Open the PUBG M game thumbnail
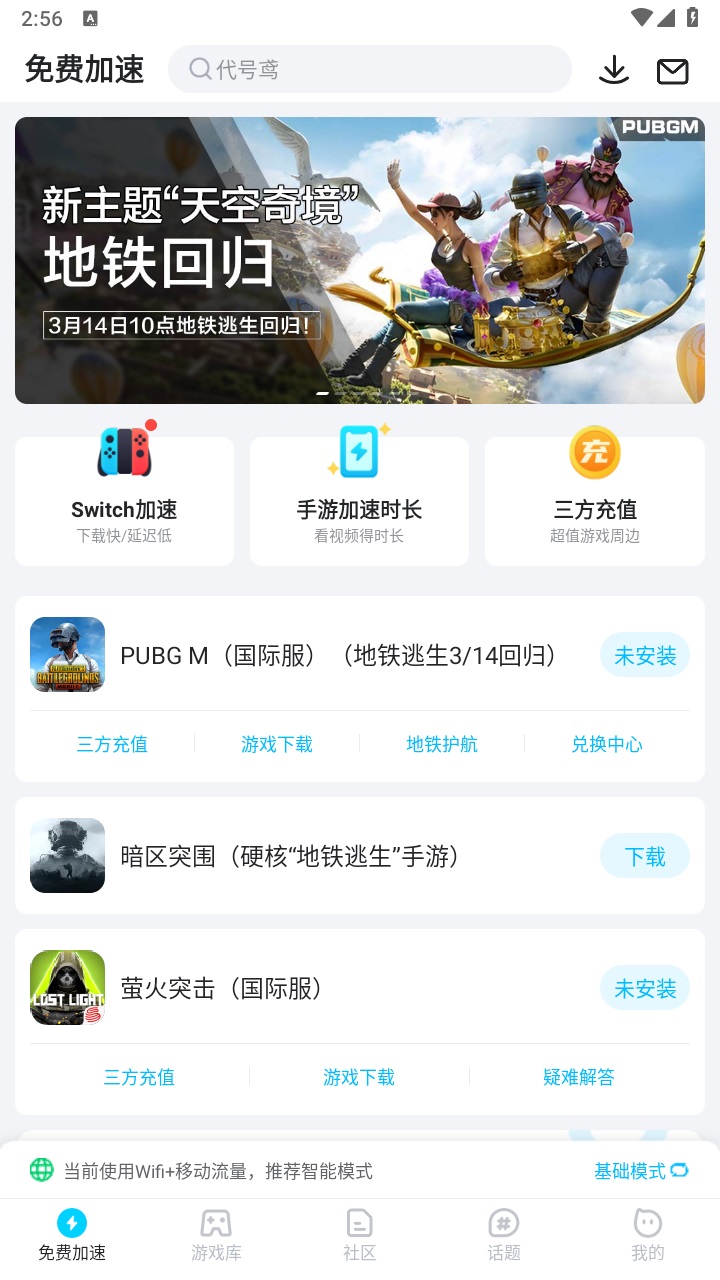The width and height of the screenshot is (720, 1280). click(x=67, y=654)
